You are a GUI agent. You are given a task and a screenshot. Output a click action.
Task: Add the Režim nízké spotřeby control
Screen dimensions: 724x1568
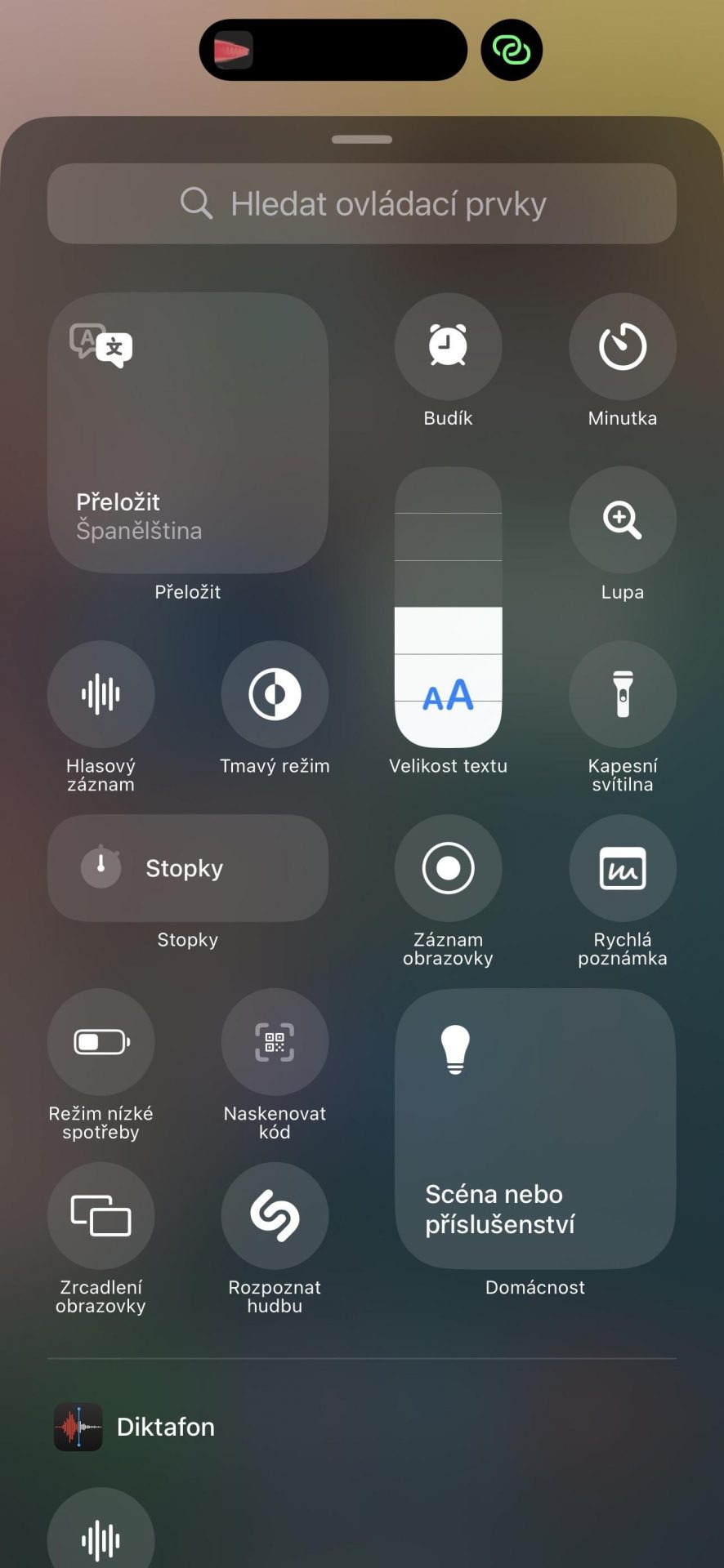coord(101,1042)
